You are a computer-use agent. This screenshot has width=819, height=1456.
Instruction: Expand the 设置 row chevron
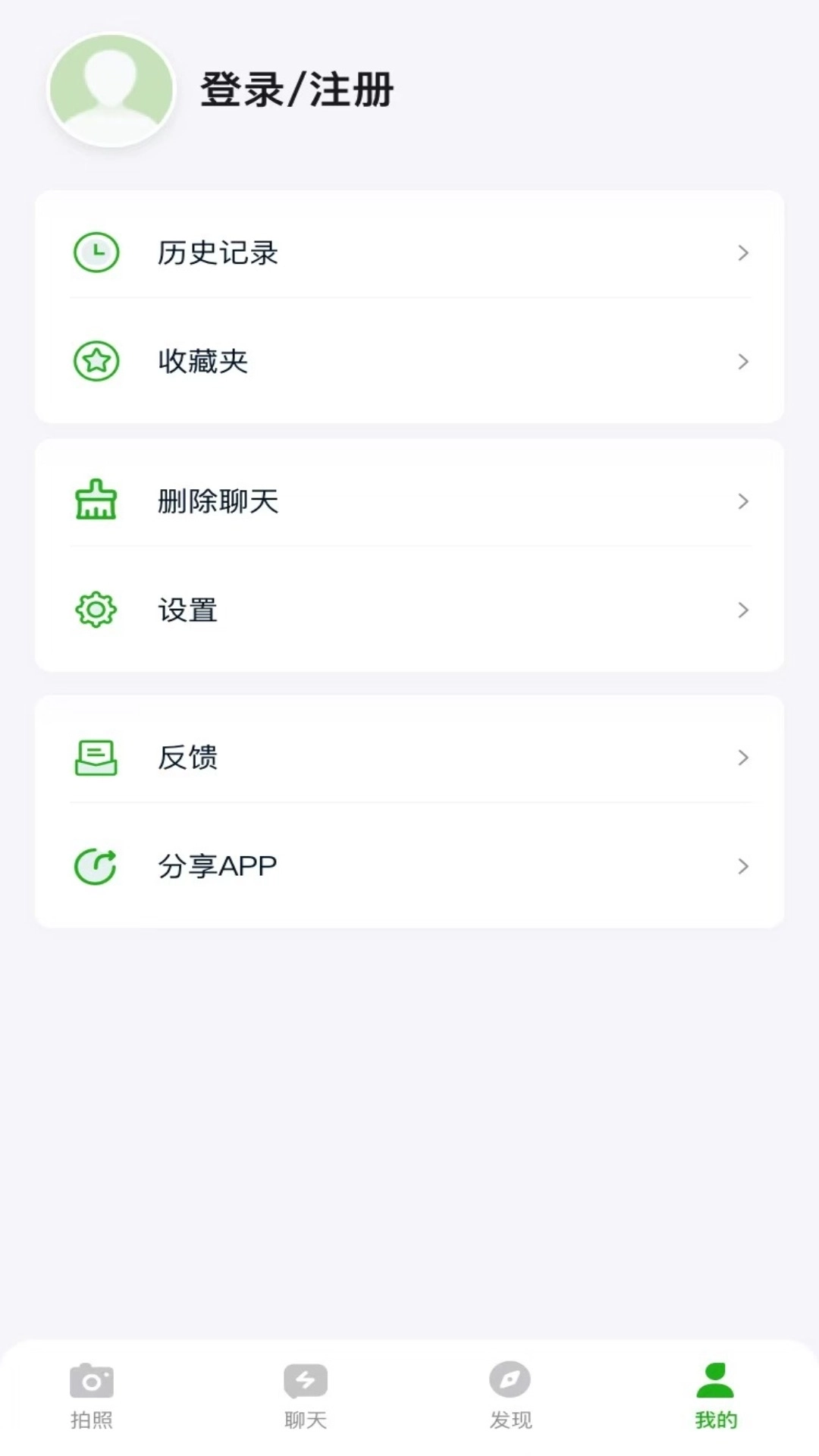click(742, 609)
